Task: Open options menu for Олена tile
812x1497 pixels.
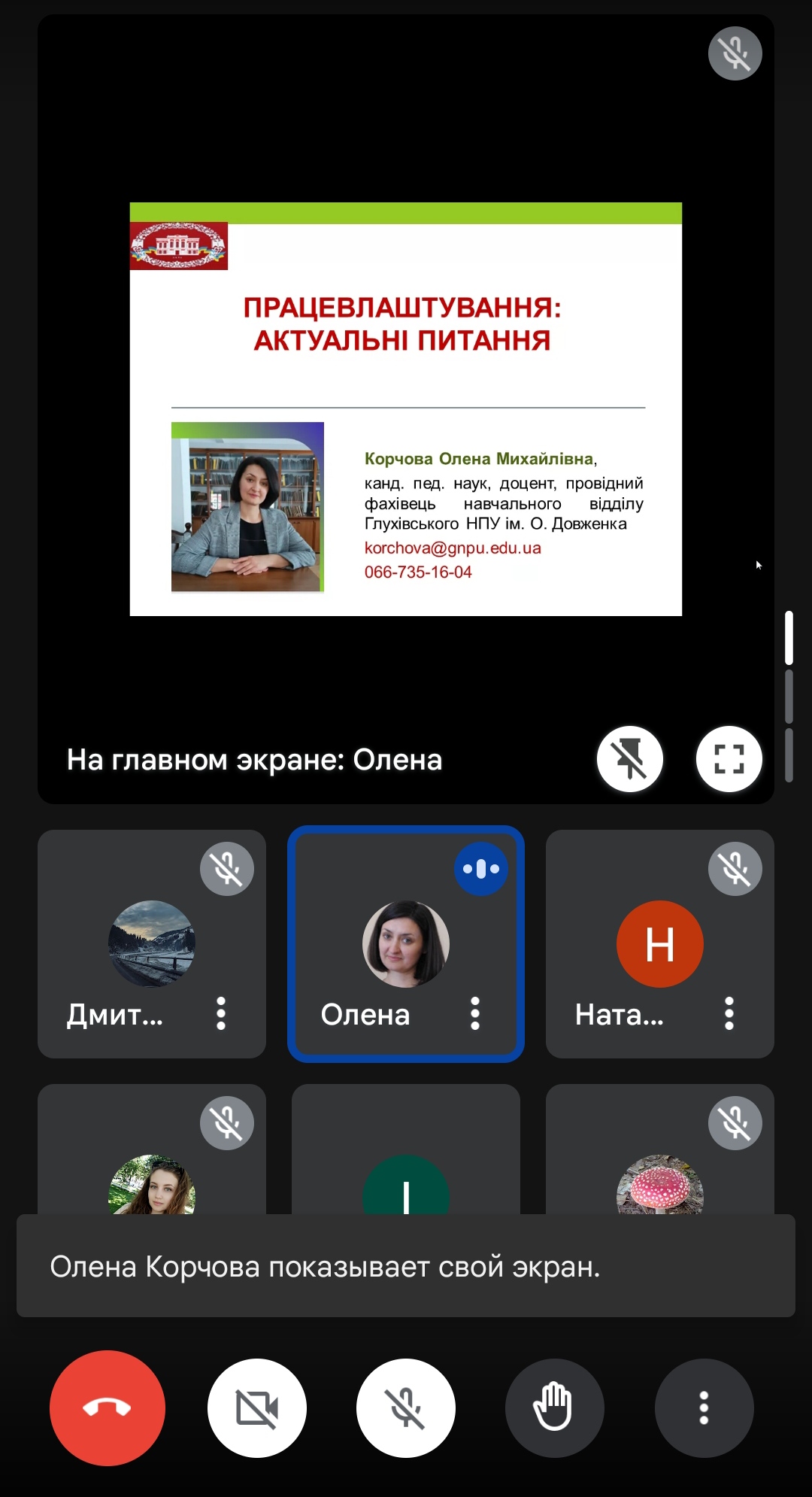Action: [x=475, y=1013]
